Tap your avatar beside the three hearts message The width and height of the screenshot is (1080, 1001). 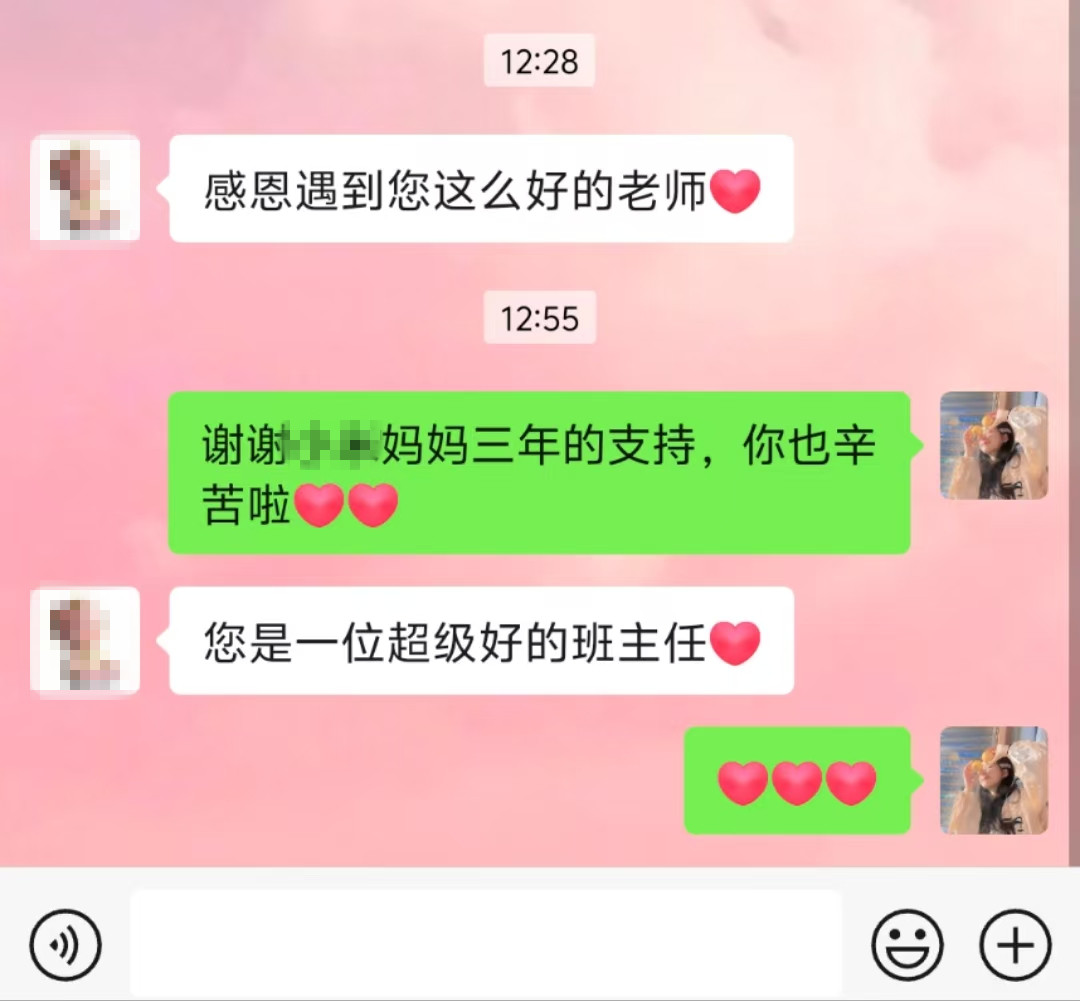pyautogui.click(x=994, y=780)
